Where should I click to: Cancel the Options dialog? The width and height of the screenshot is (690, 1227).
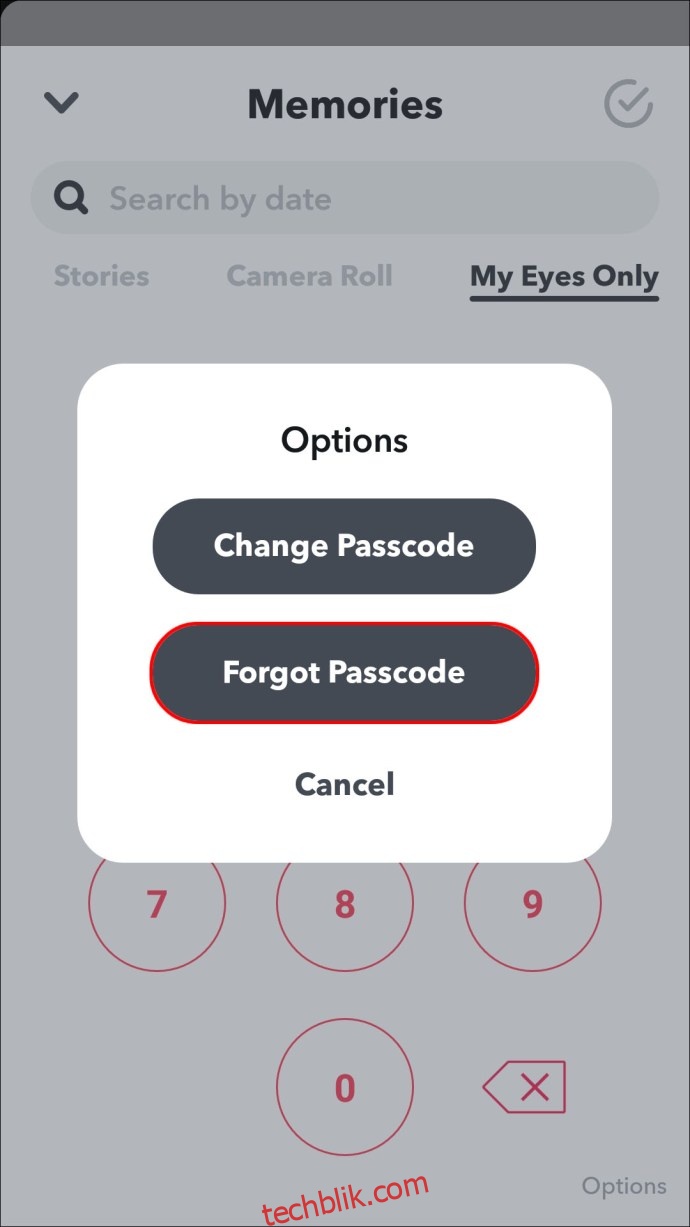click(x=344, y=784)
